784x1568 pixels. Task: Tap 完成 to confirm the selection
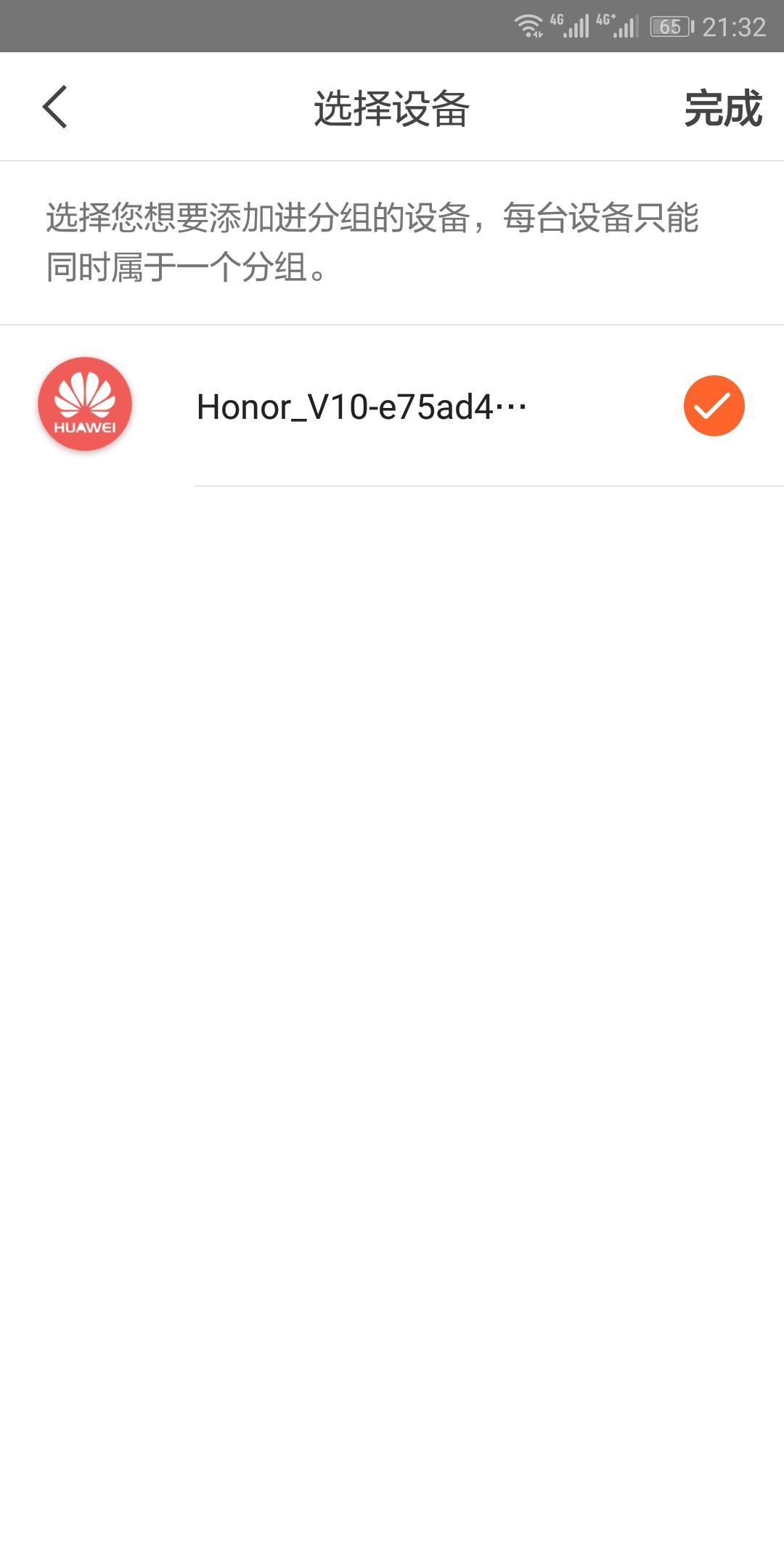pos(722,109)
